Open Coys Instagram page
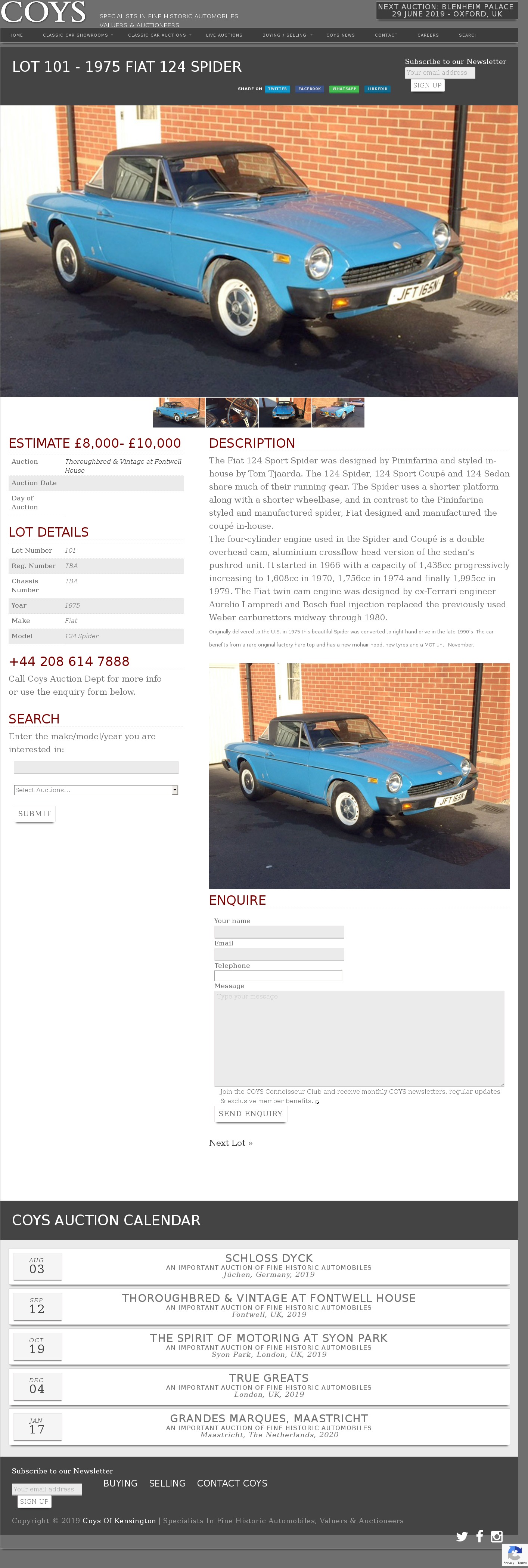 [x=496, y=1536]
